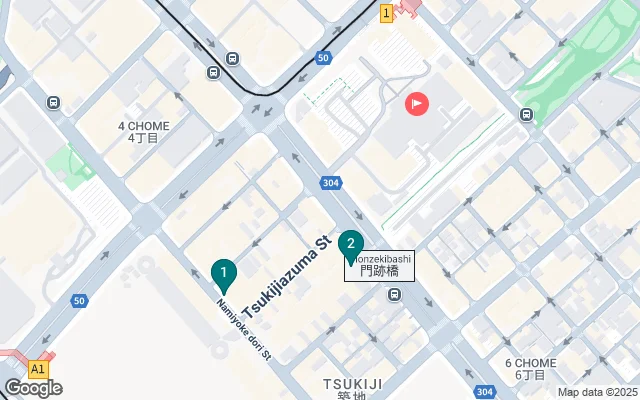
Task: Open the Monzekibashi bus stop label
Action: pyautogui.click(x=379, y=265)
